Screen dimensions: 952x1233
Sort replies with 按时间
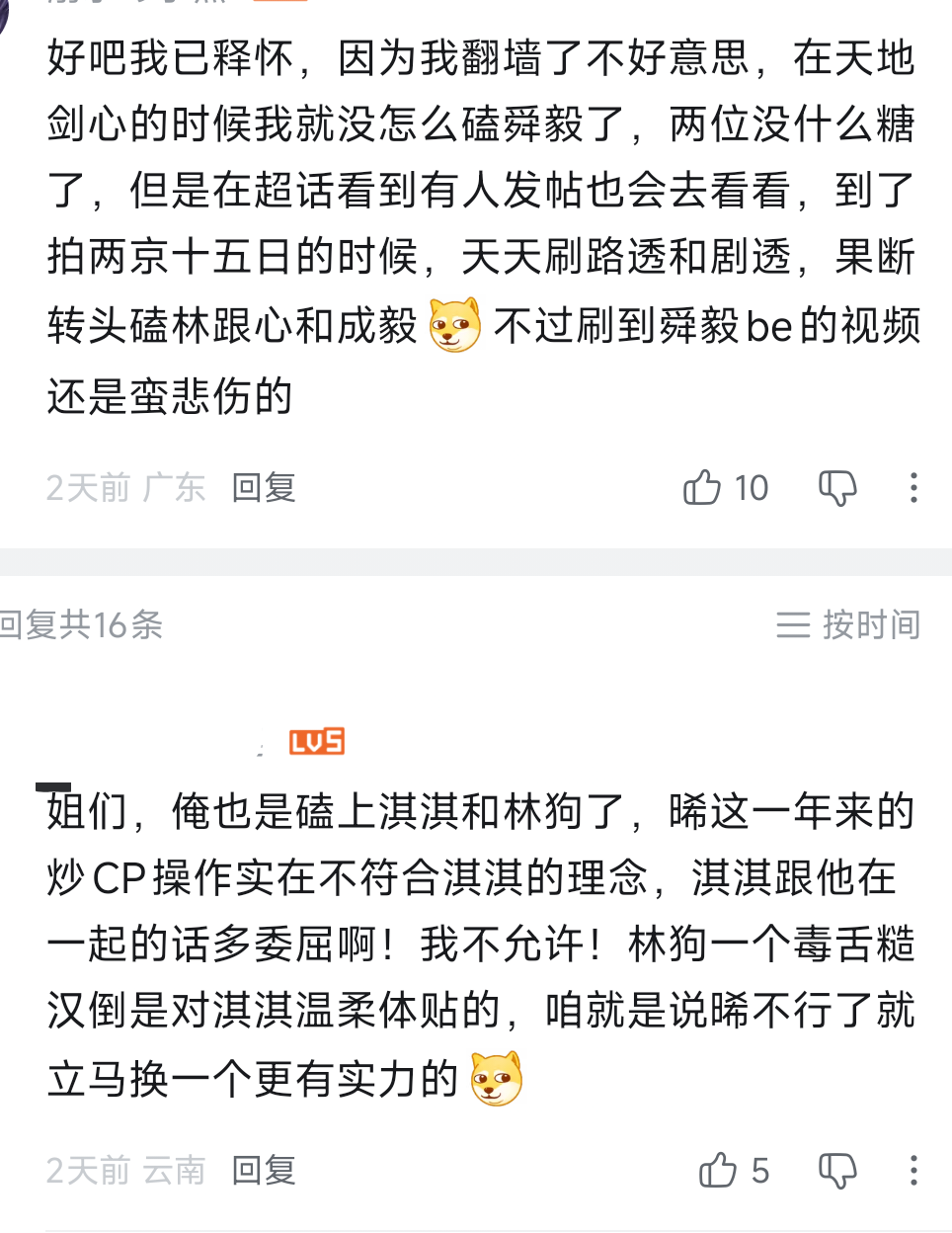click(x=848, y=624)
